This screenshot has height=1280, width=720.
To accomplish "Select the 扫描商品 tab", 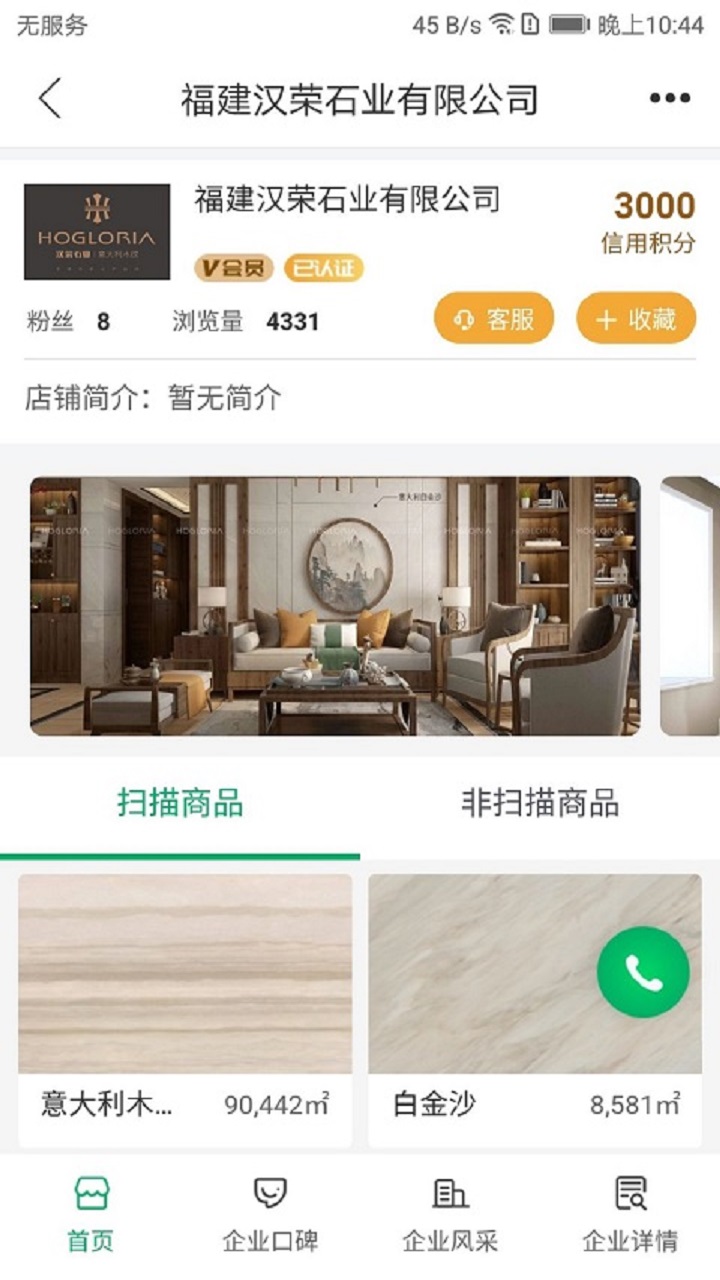I will [180, 803].
